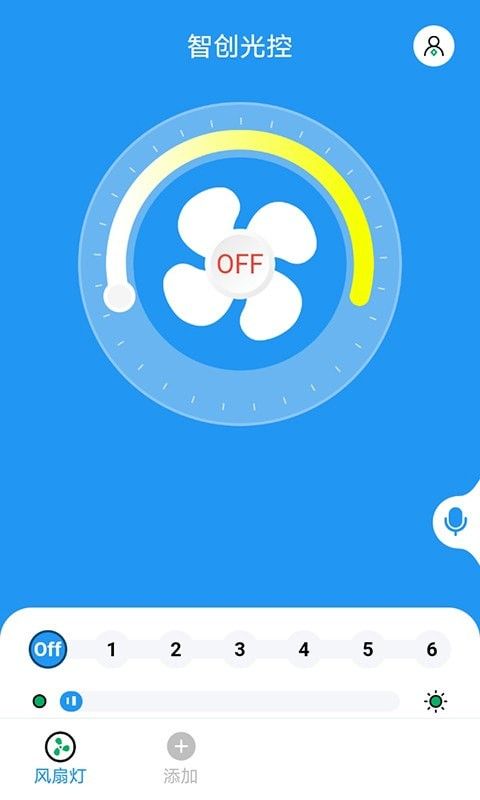Tap the minimum brightness green dot
480x800 pixels.
point(39,702)
